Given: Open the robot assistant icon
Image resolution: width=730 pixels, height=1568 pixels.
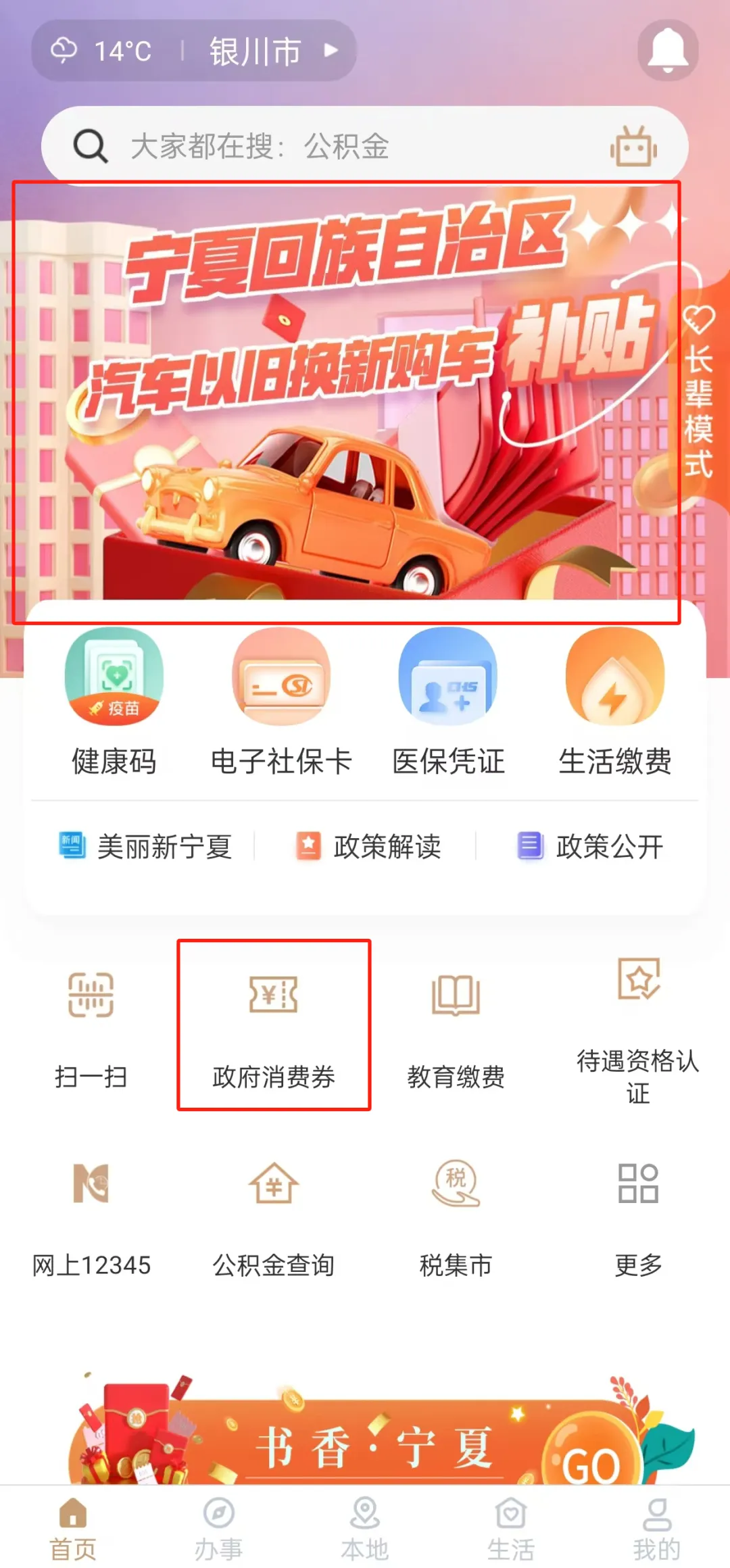Looking at the screenshot, I should click(633, 146).
